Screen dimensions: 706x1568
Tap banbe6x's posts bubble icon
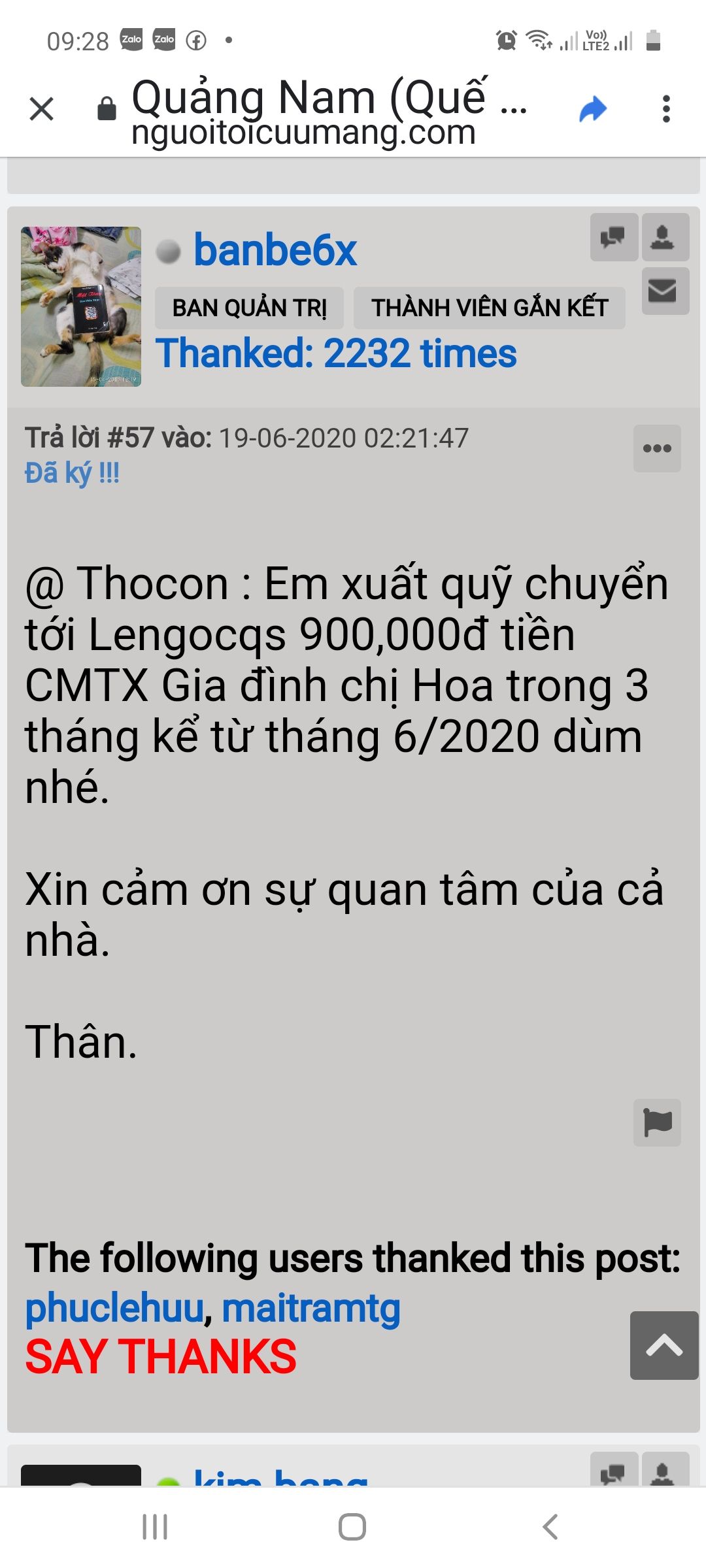pyautogui.click(x=614, y=237)
